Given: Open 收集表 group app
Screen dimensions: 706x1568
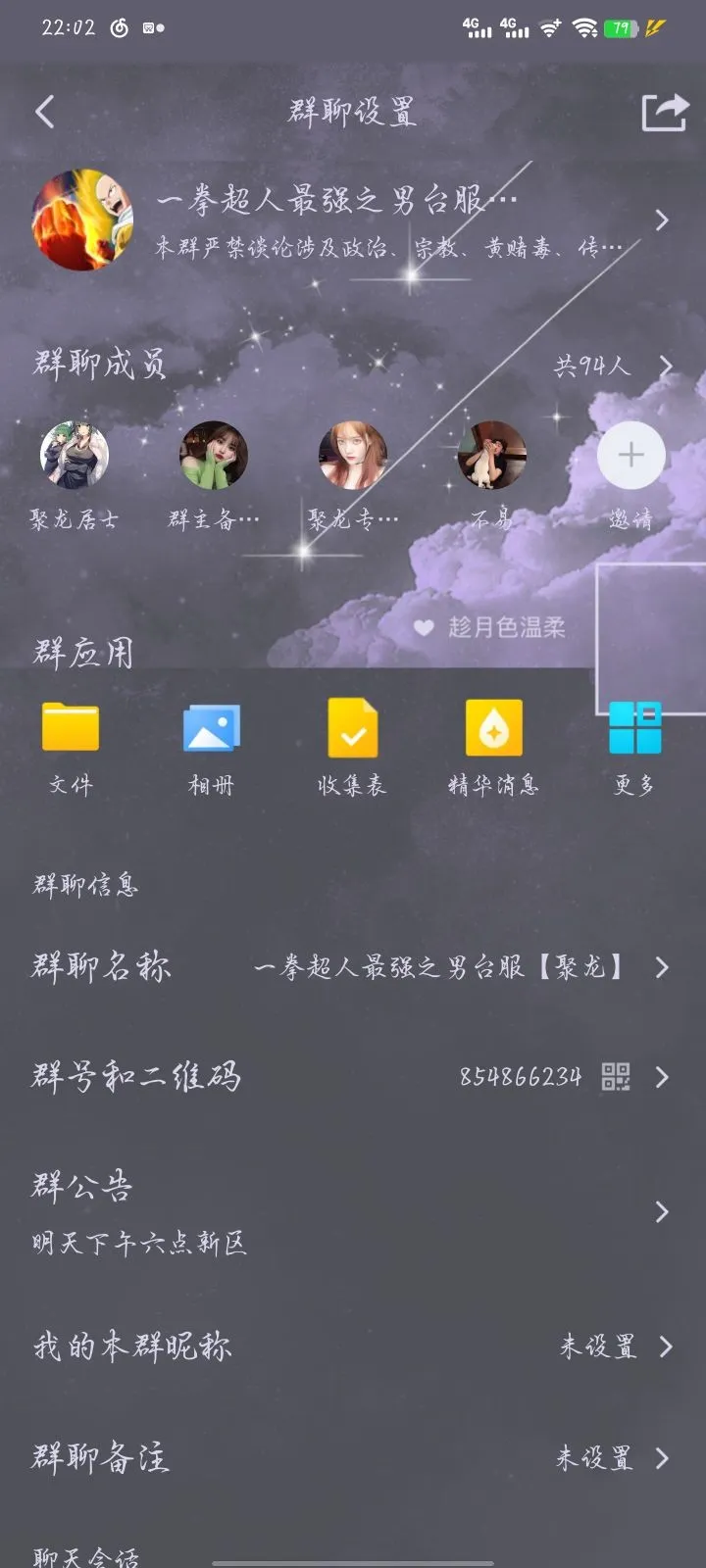Looking at the screenshot, I should (x=352, y=729).
